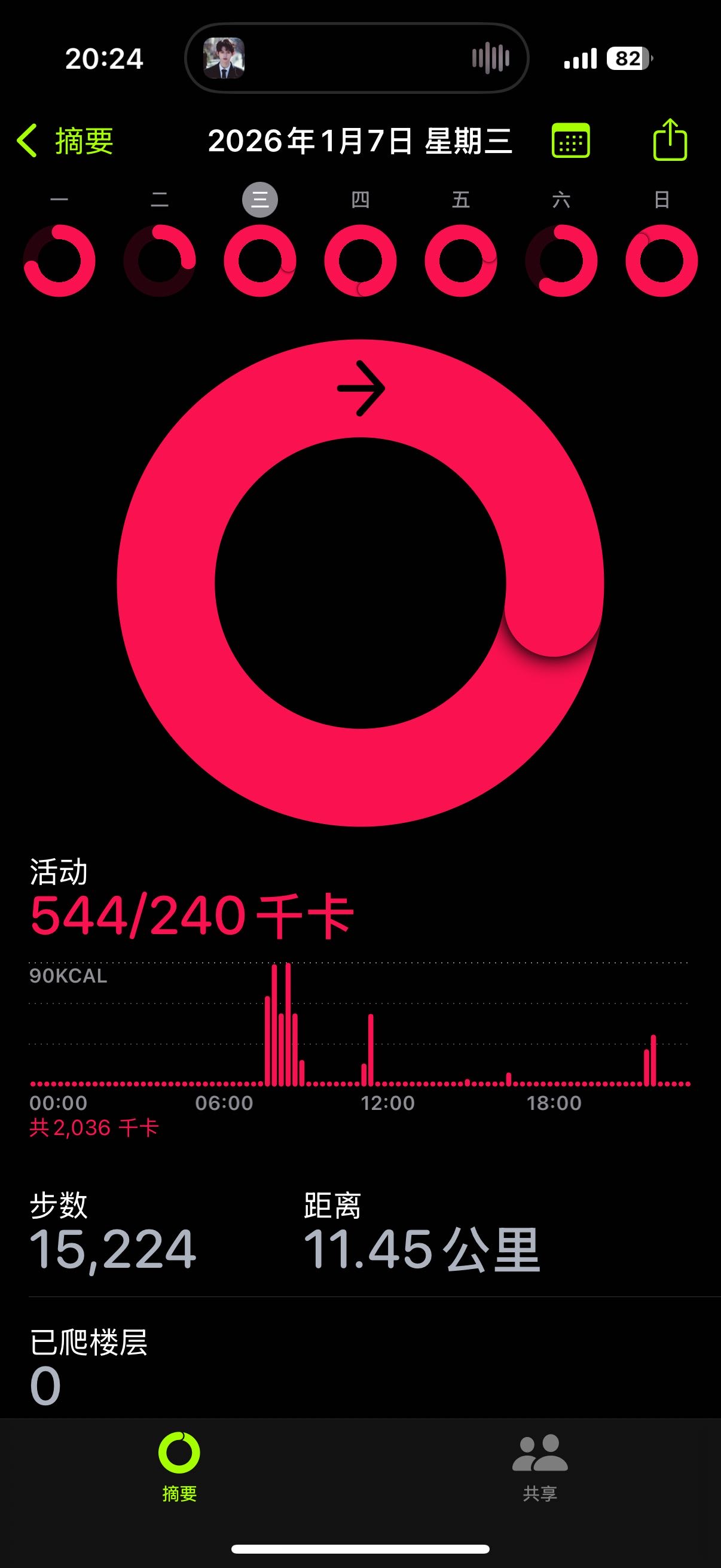Share this activity summary
721x1568 pixels.
(x=670, y=140)
